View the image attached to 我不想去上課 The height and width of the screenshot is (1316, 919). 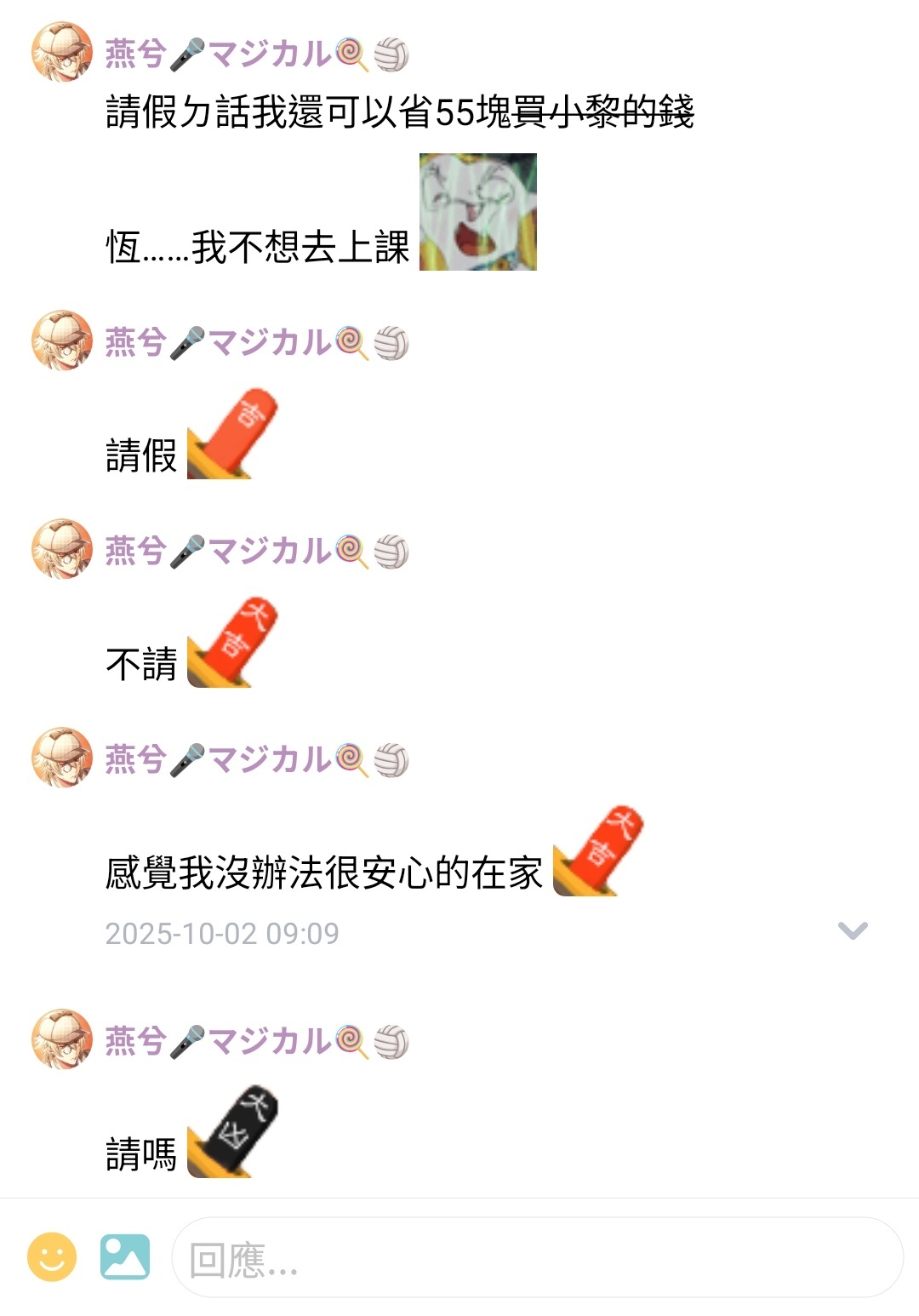pyautogui.click(x=478, y=212)
